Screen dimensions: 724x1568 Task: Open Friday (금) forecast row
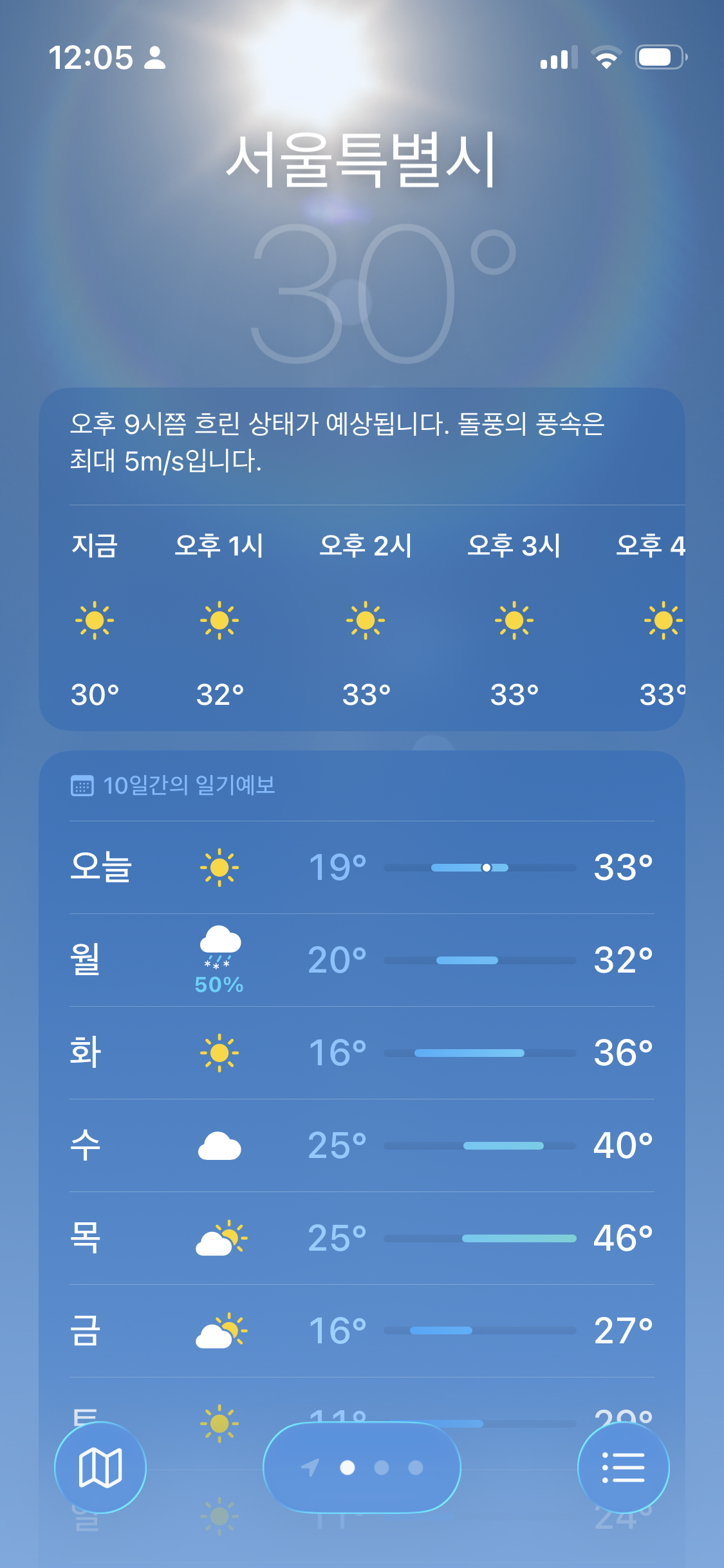tap(362, 1330)
